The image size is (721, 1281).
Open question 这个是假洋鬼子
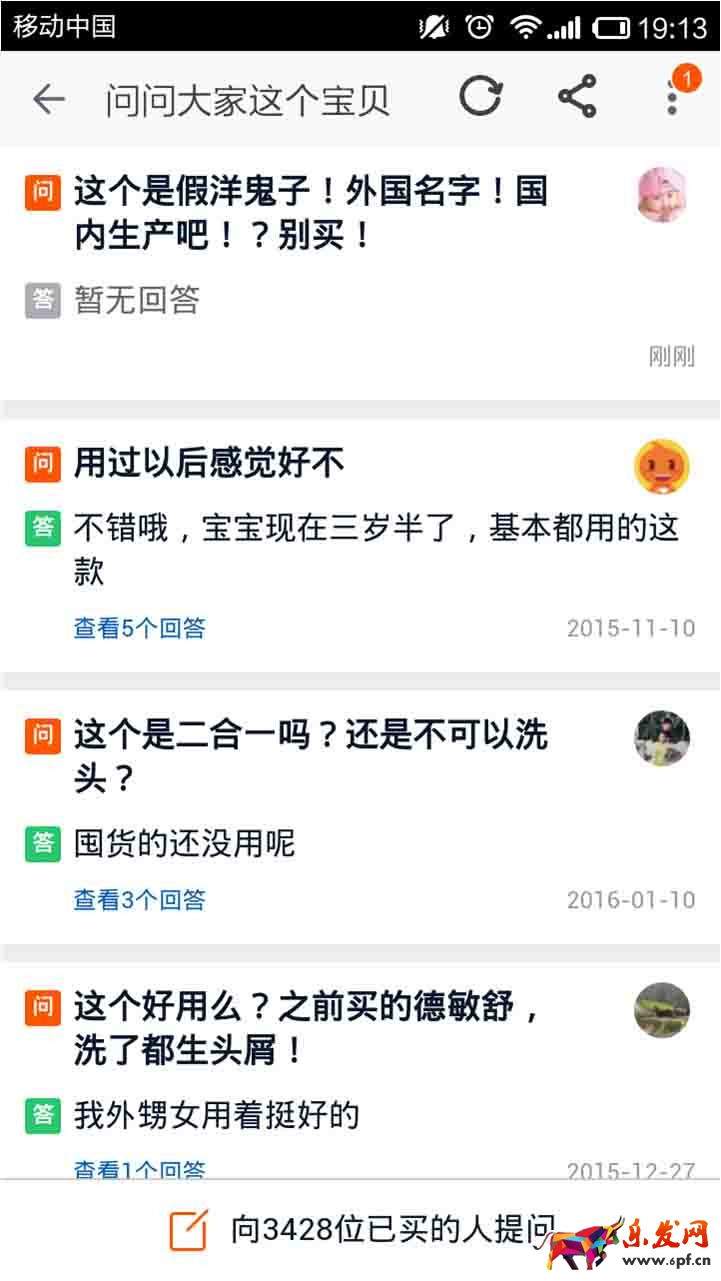(310, 213)
